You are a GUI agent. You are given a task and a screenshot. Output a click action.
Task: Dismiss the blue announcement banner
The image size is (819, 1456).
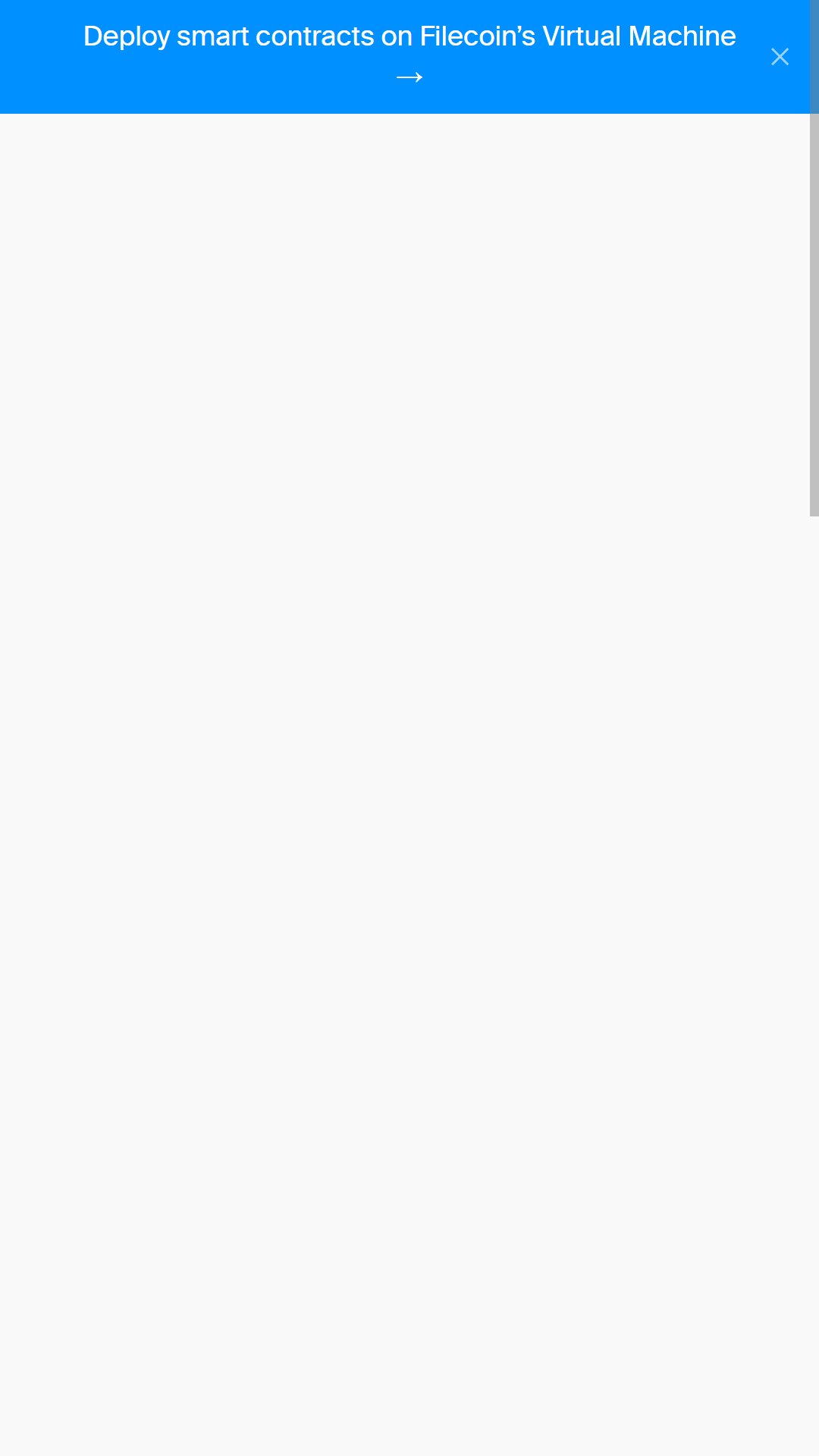[780, 57]
